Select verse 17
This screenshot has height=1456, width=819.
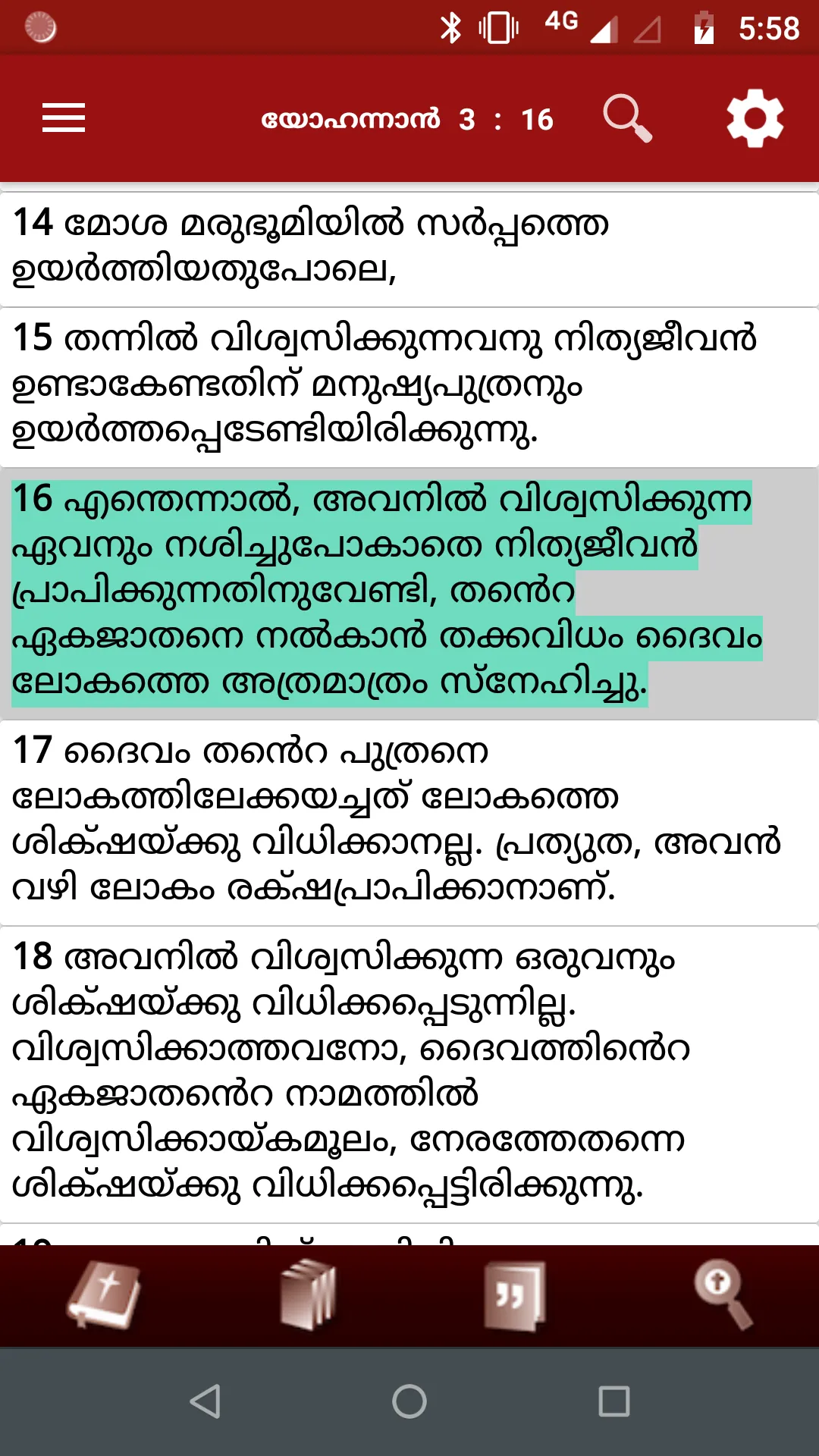tap(409, 823)
